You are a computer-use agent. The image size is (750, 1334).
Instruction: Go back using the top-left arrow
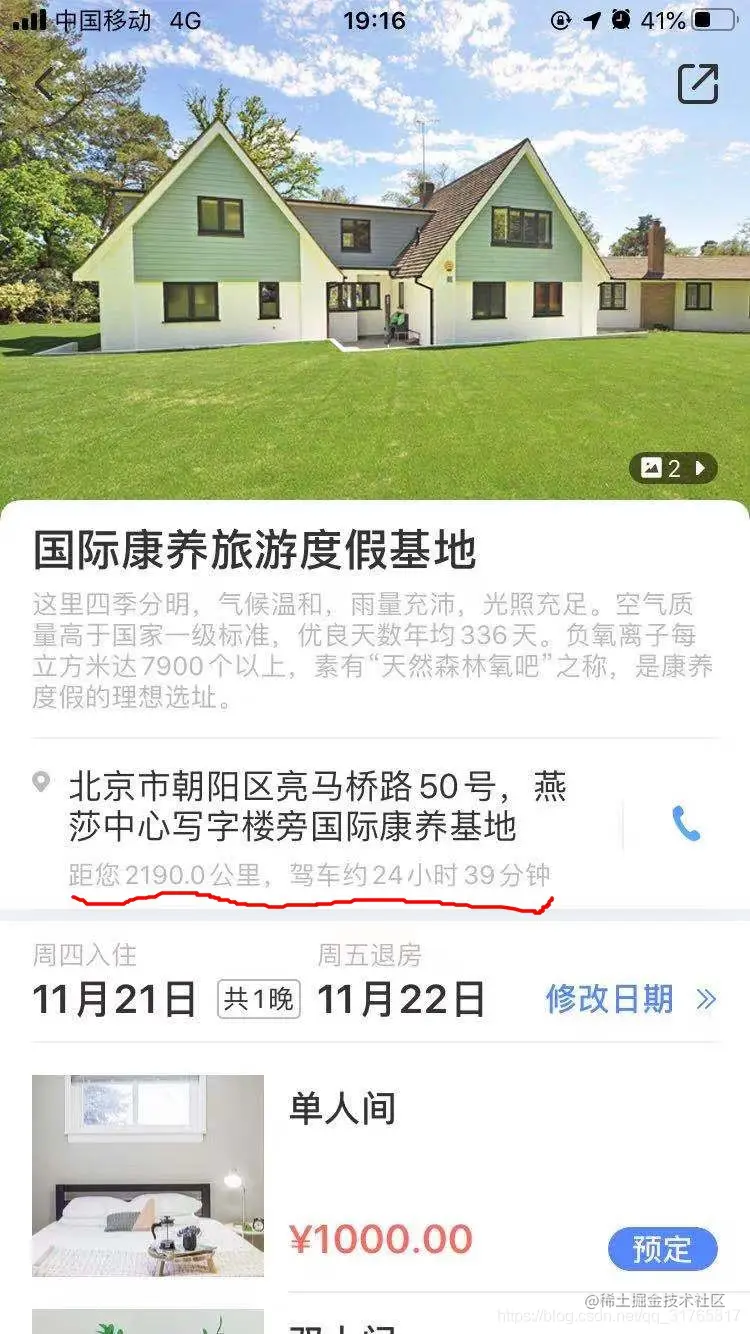tap(44, 84)
